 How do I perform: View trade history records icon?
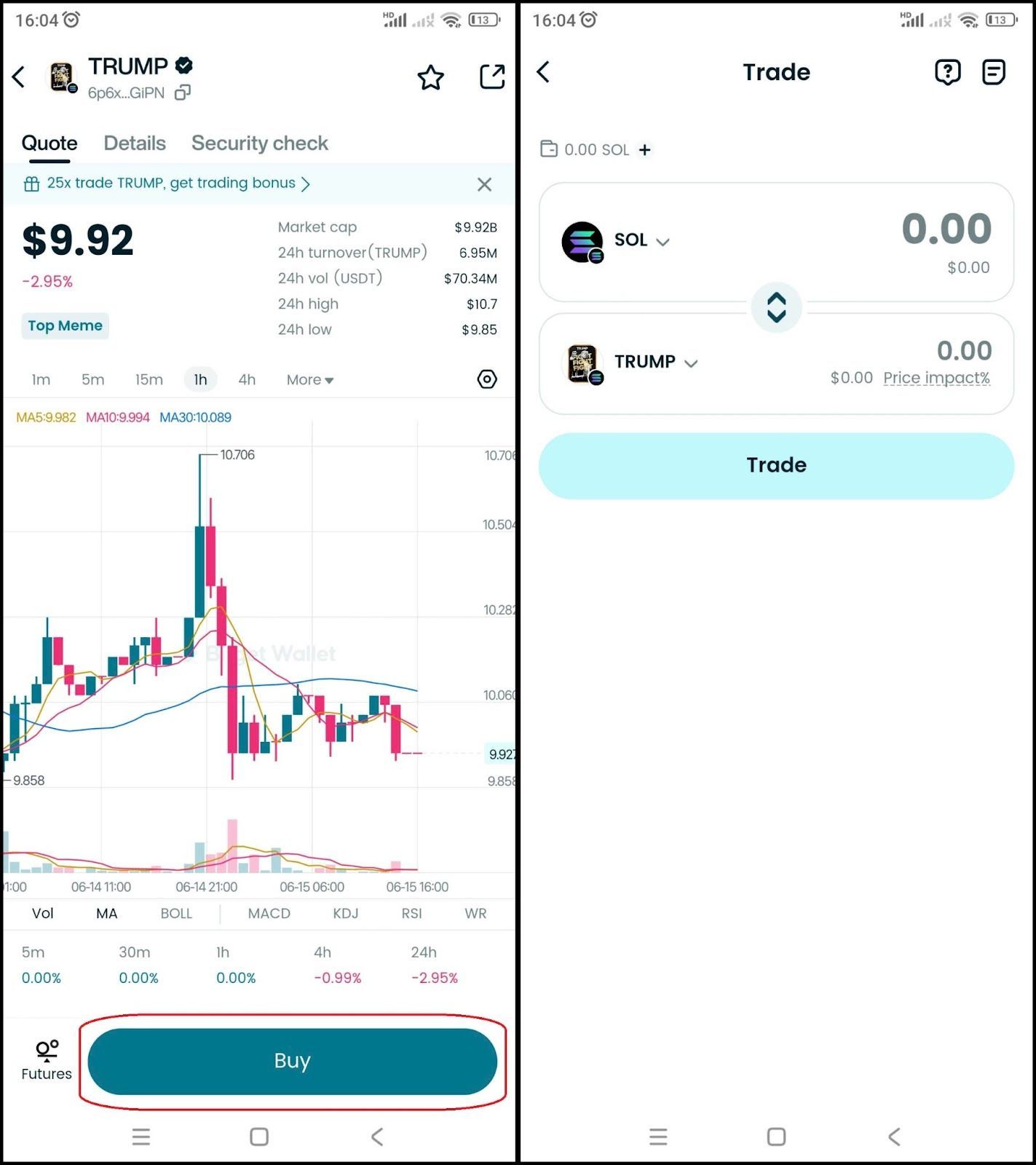pos(994,72)
